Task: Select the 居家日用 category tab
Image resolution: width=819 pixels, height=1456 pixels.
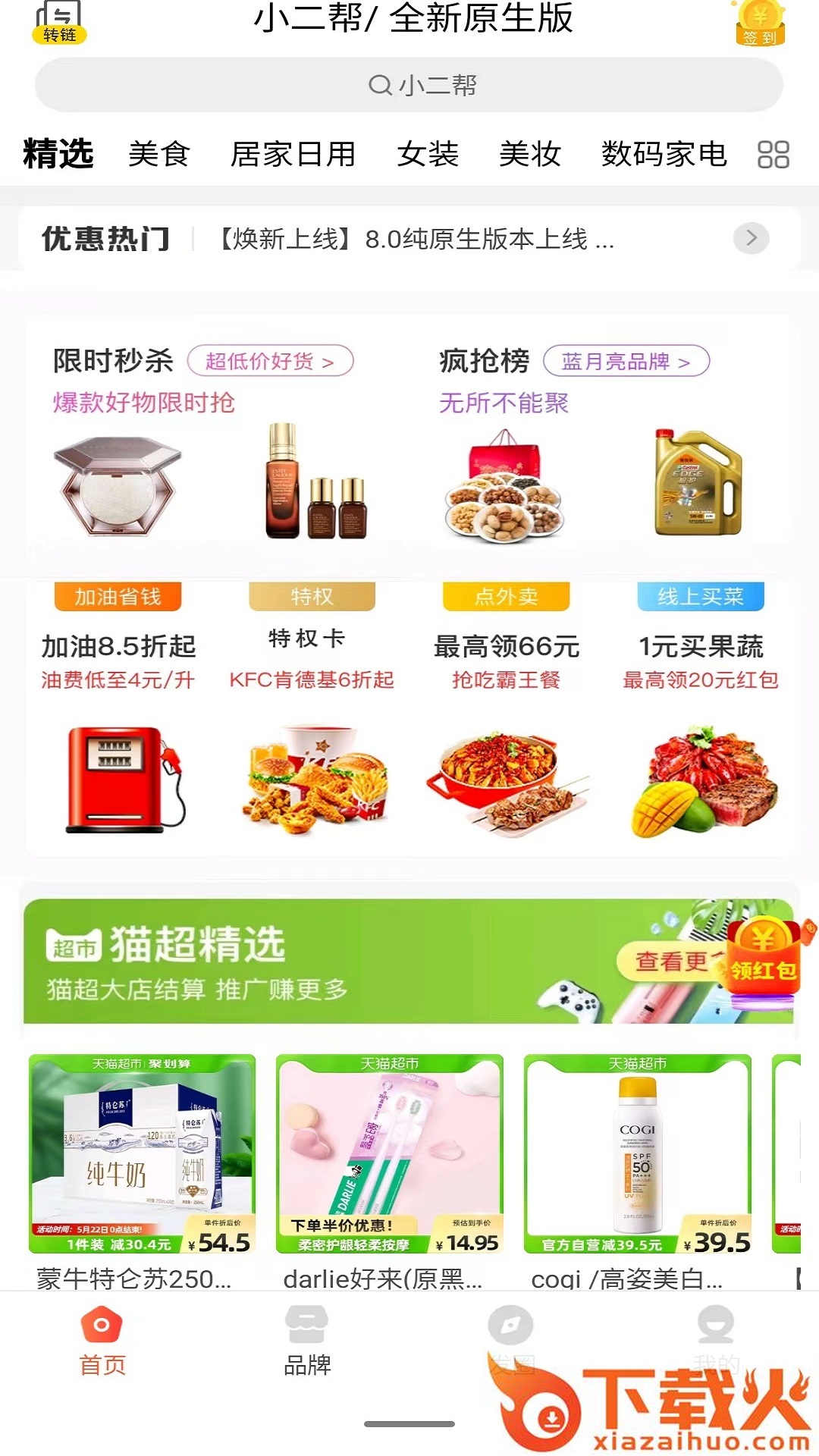Action: tap(293, 154)
